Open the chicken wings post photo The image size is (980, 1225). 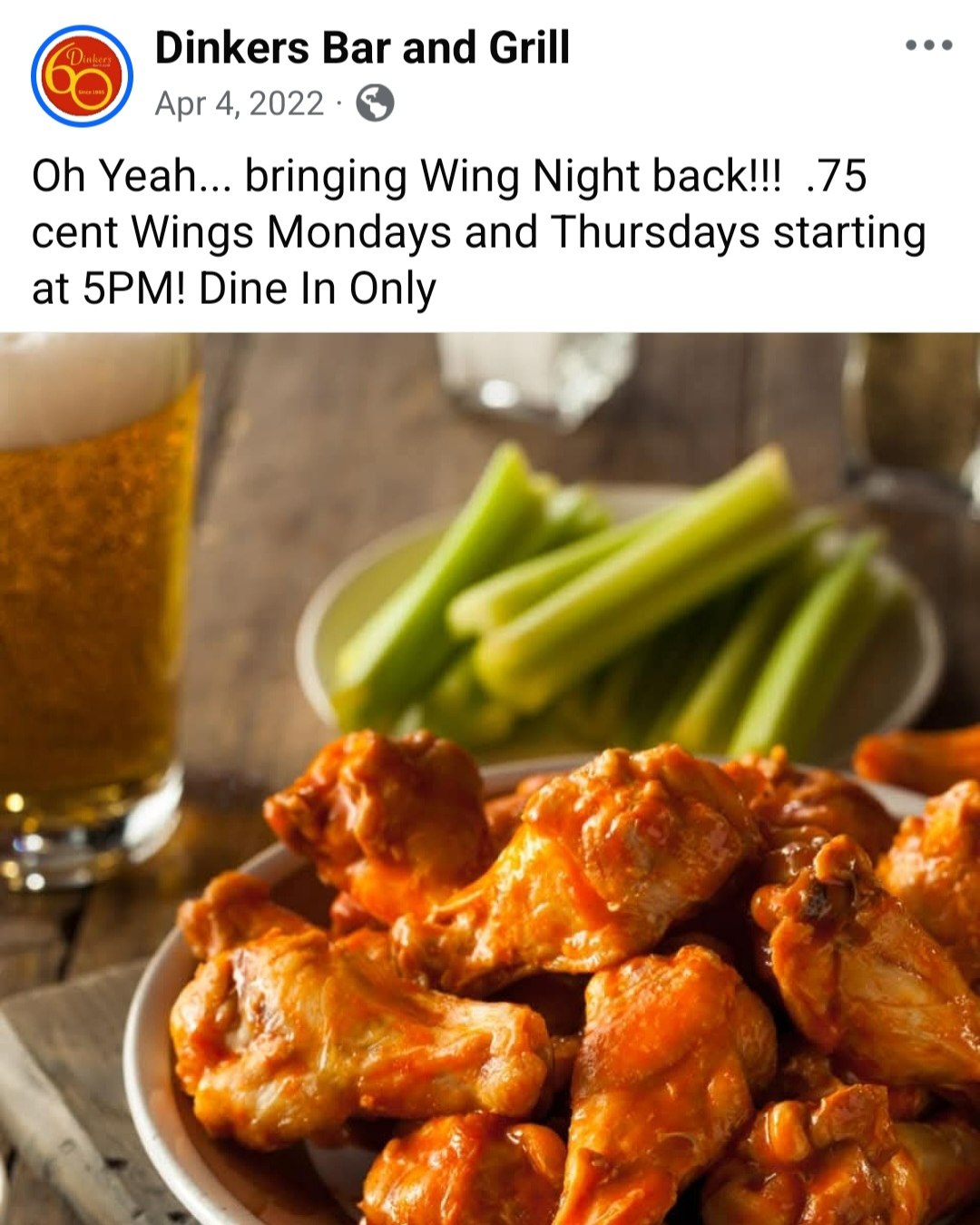tap(490, 779)
